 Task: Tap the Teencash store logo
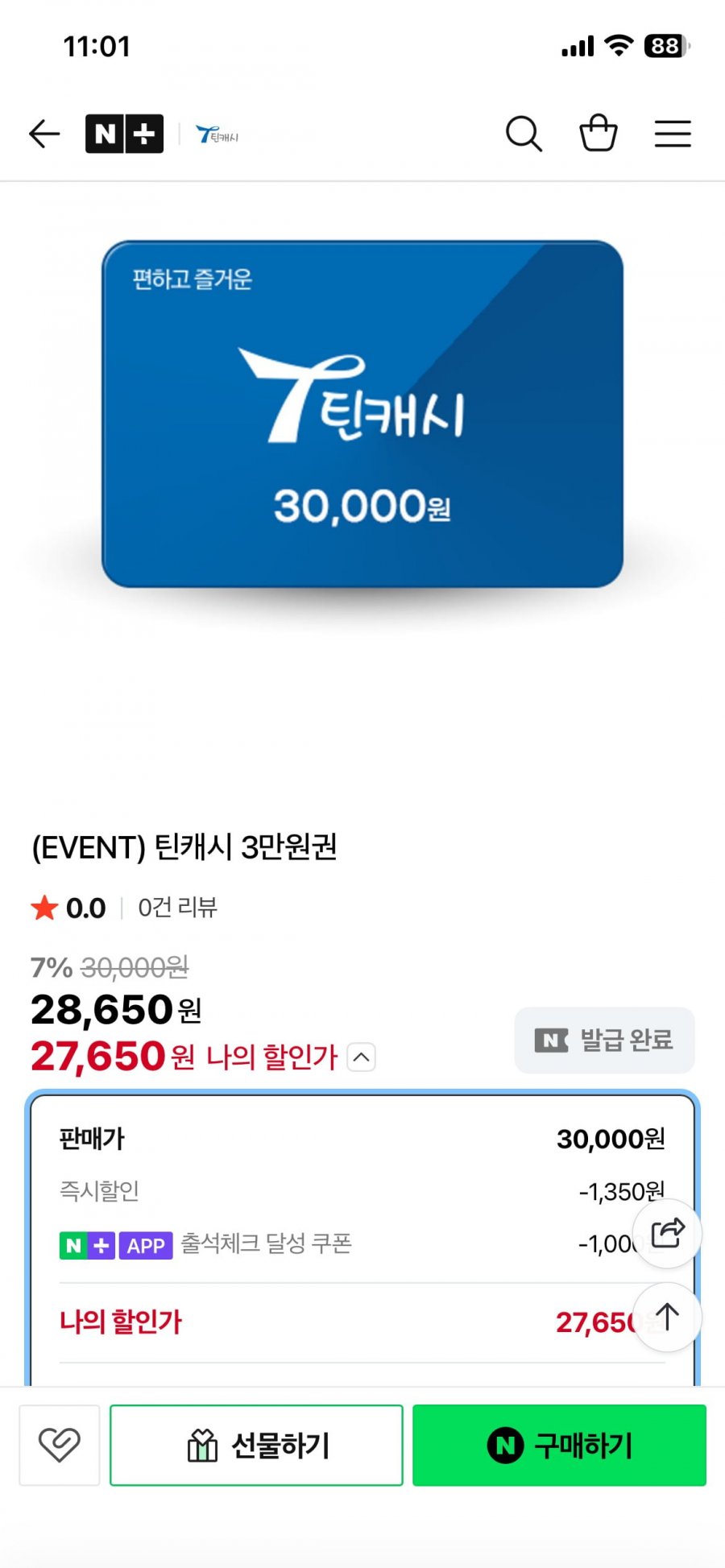[217, 134]
